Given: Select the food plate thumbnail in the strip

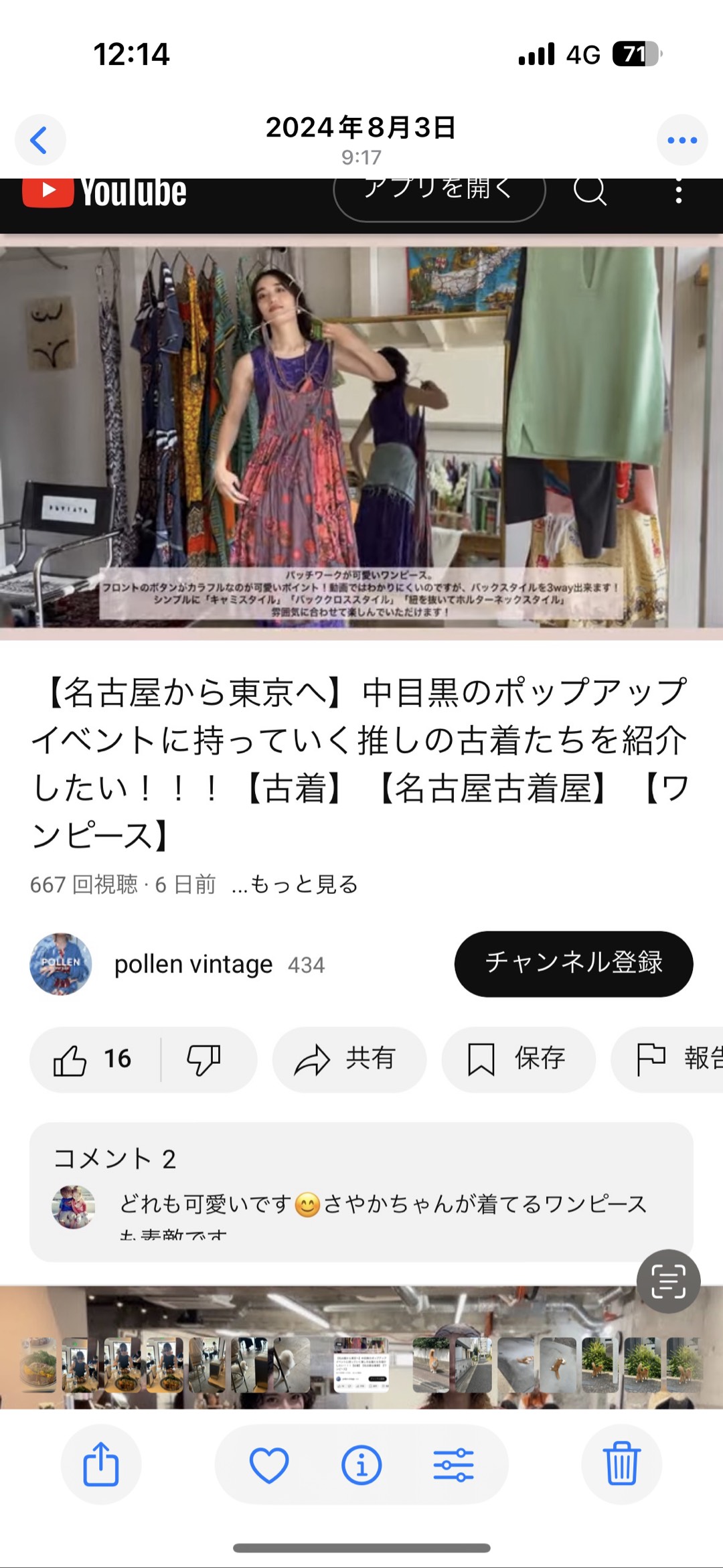Looking at the screenshot, I should point(38,1364).
